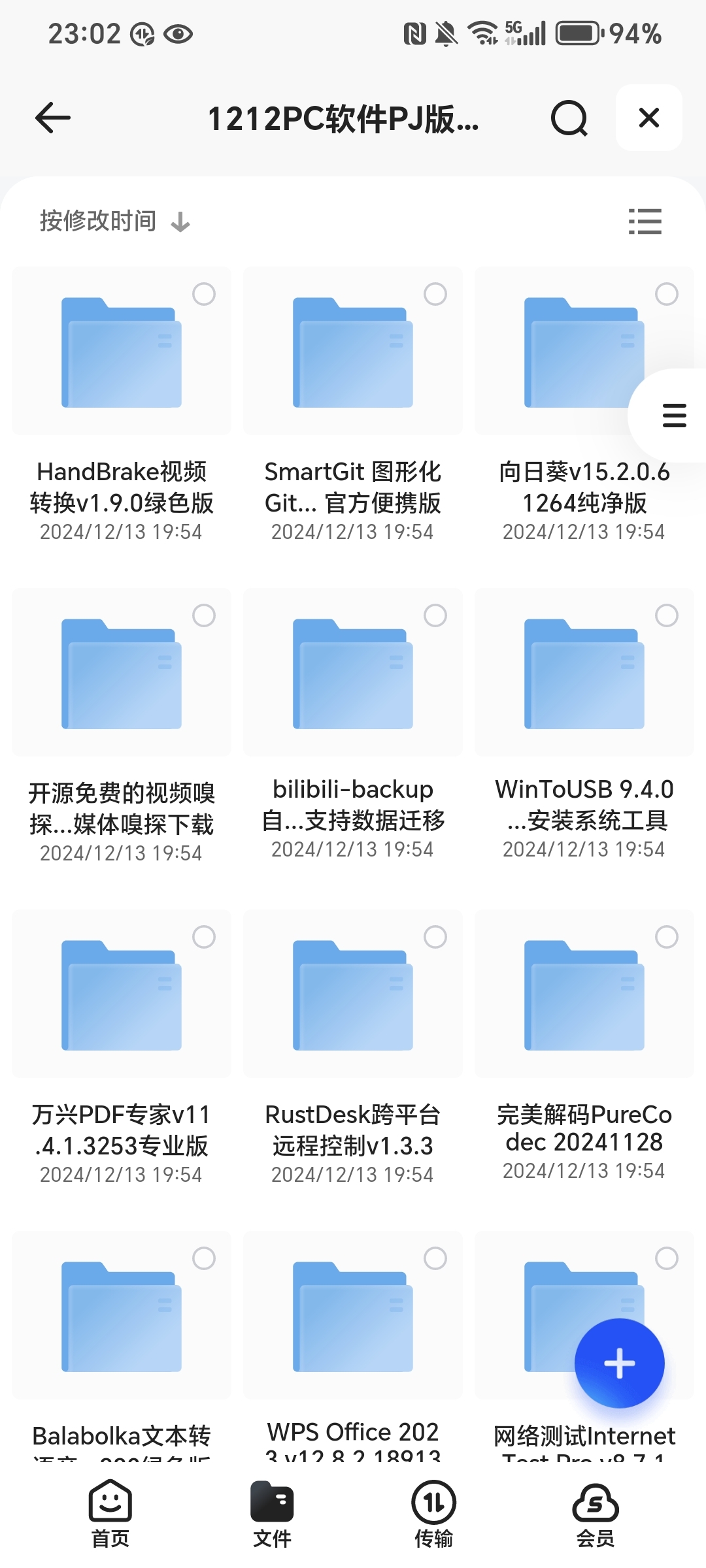Open the WinToUSB 9.4.0 folder
Viewport: 706px width, 1568px height.
tap(584, 725)
